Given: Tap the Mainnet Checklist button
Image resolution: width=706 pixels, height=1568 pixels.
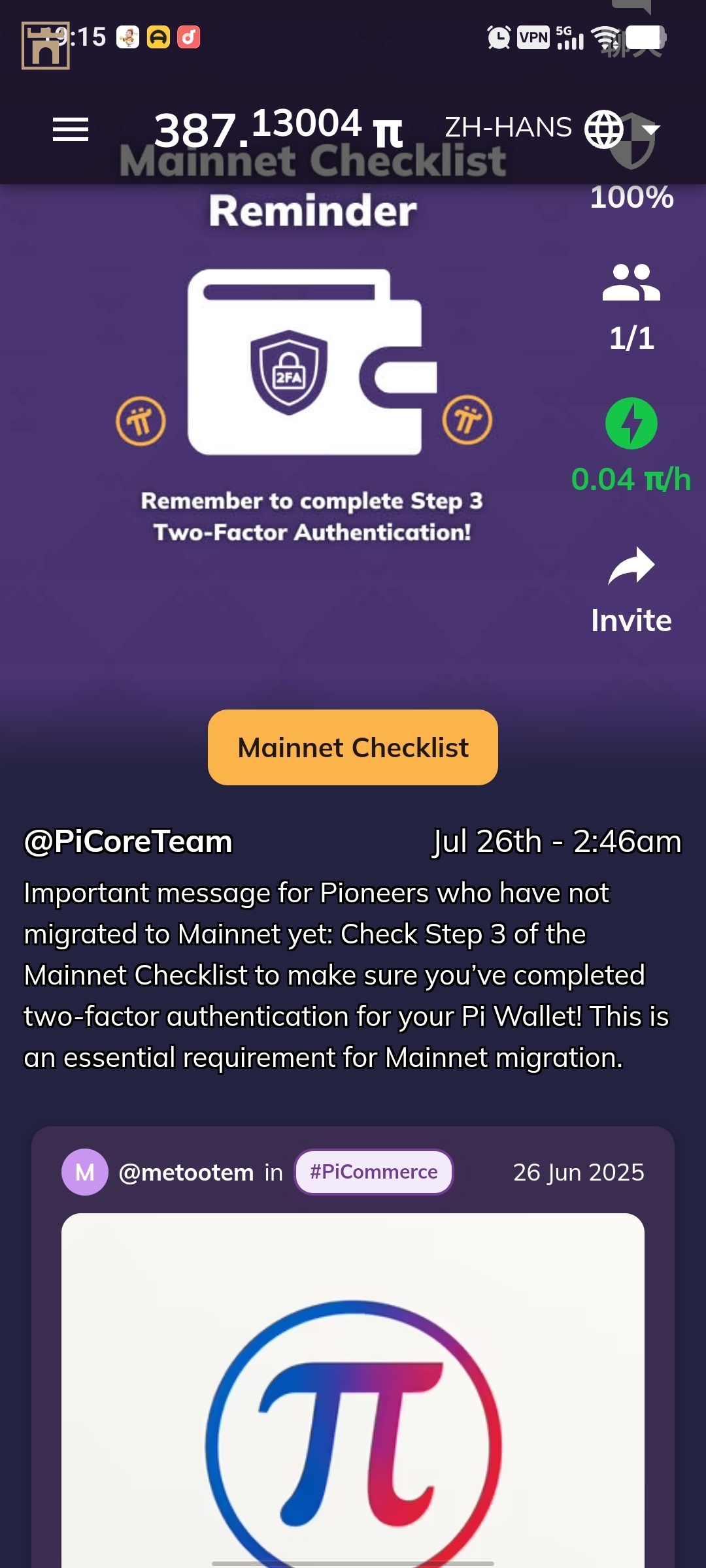Looking at the screenshot, I should pyautogui.click(x=353, y=747).
